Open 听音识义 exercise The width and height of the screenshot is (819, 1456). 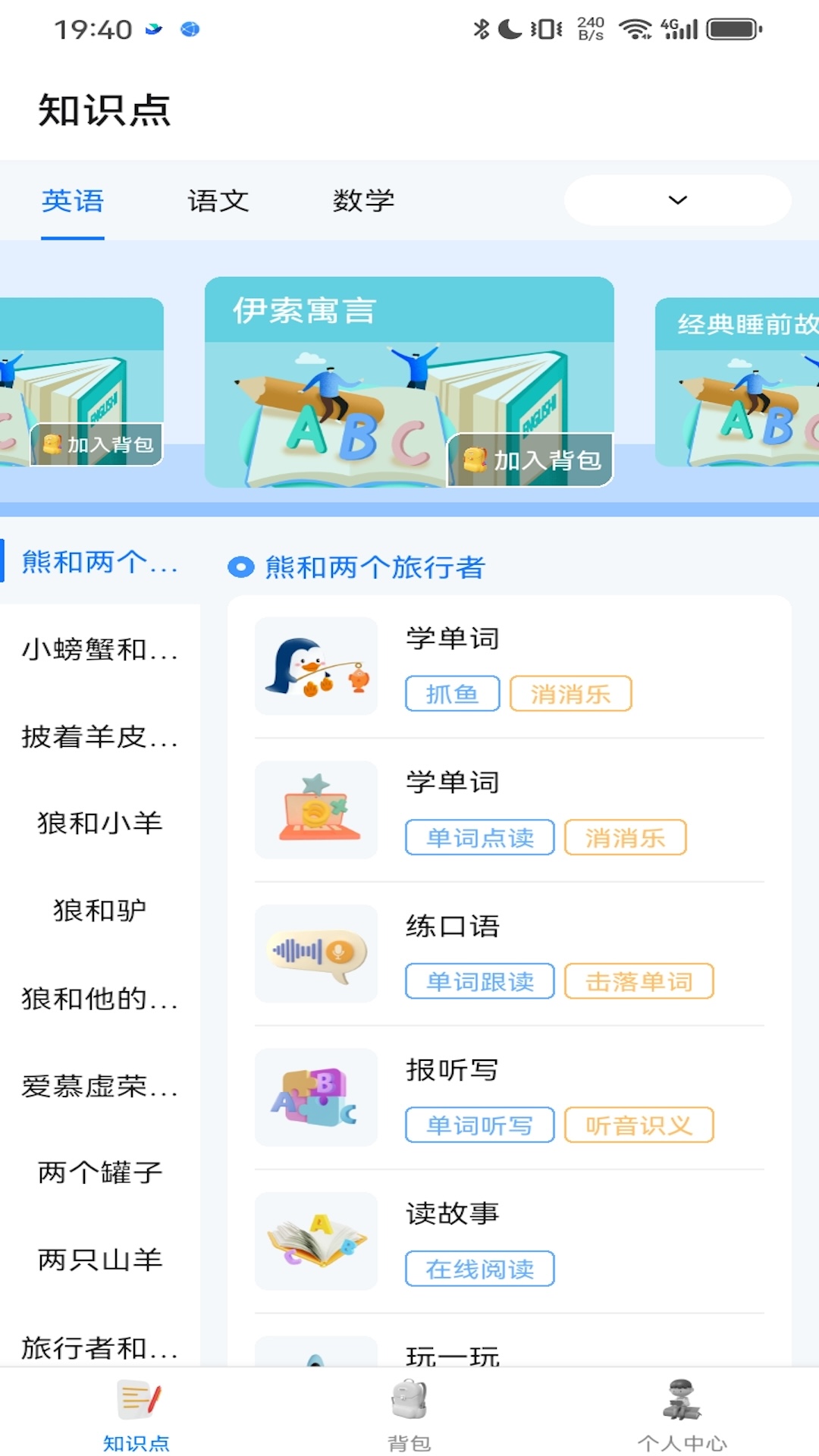[x=639, y=1125]
